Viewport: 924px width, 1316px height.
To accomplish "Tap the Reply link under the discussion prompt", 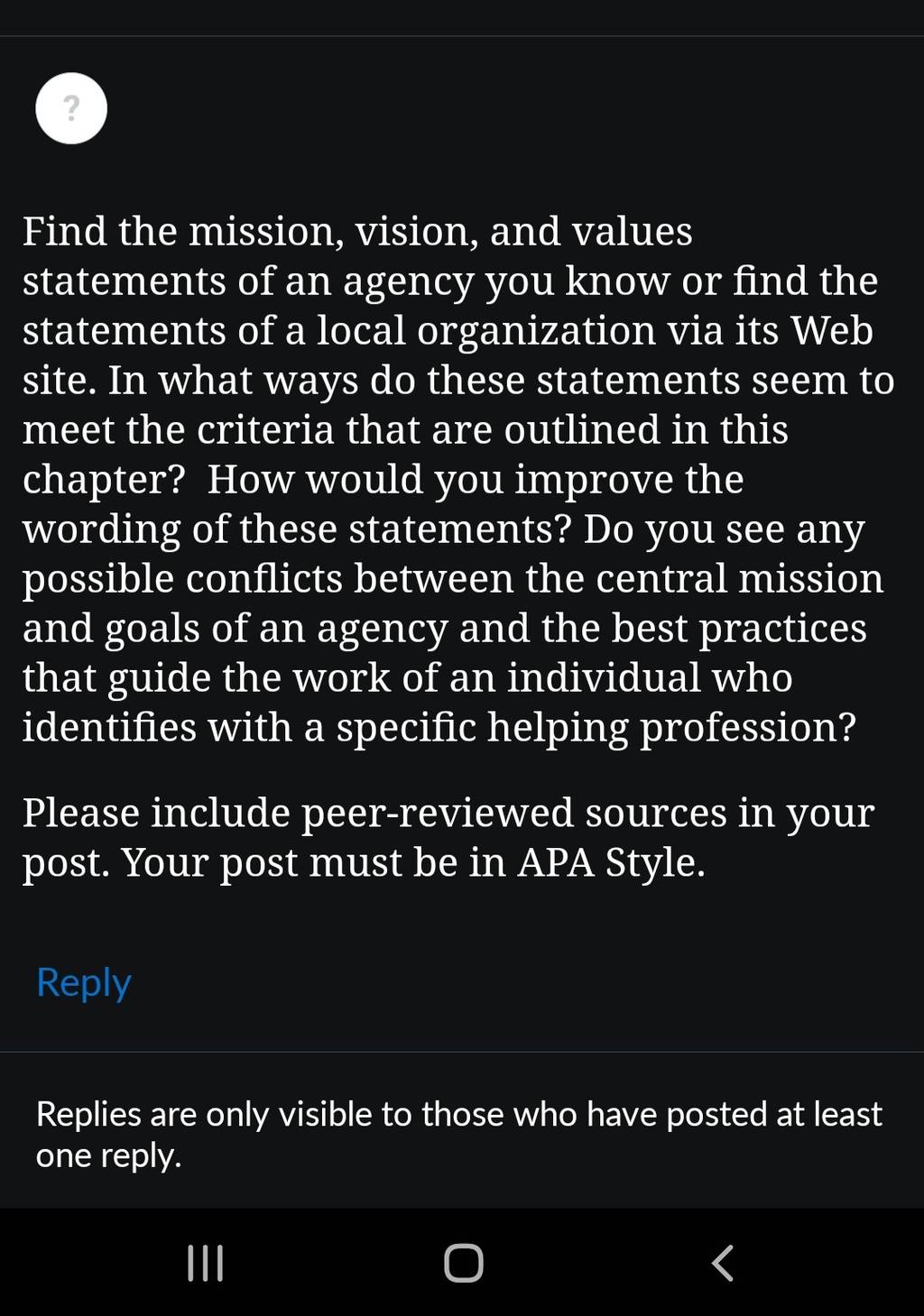I will (x=84, y=982).
